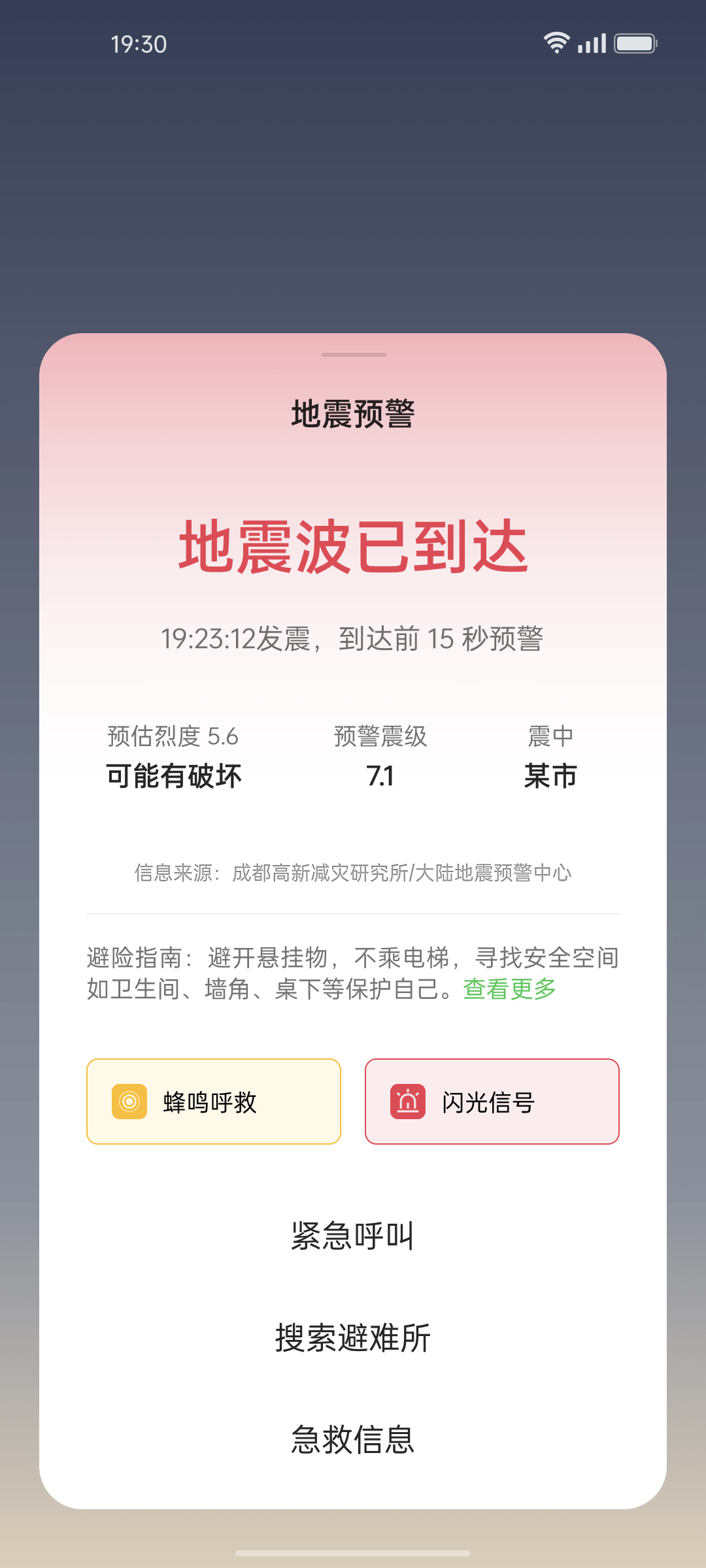Enable the 闪光信号 flashlight signal
706x1568 pixels.
492,1102
